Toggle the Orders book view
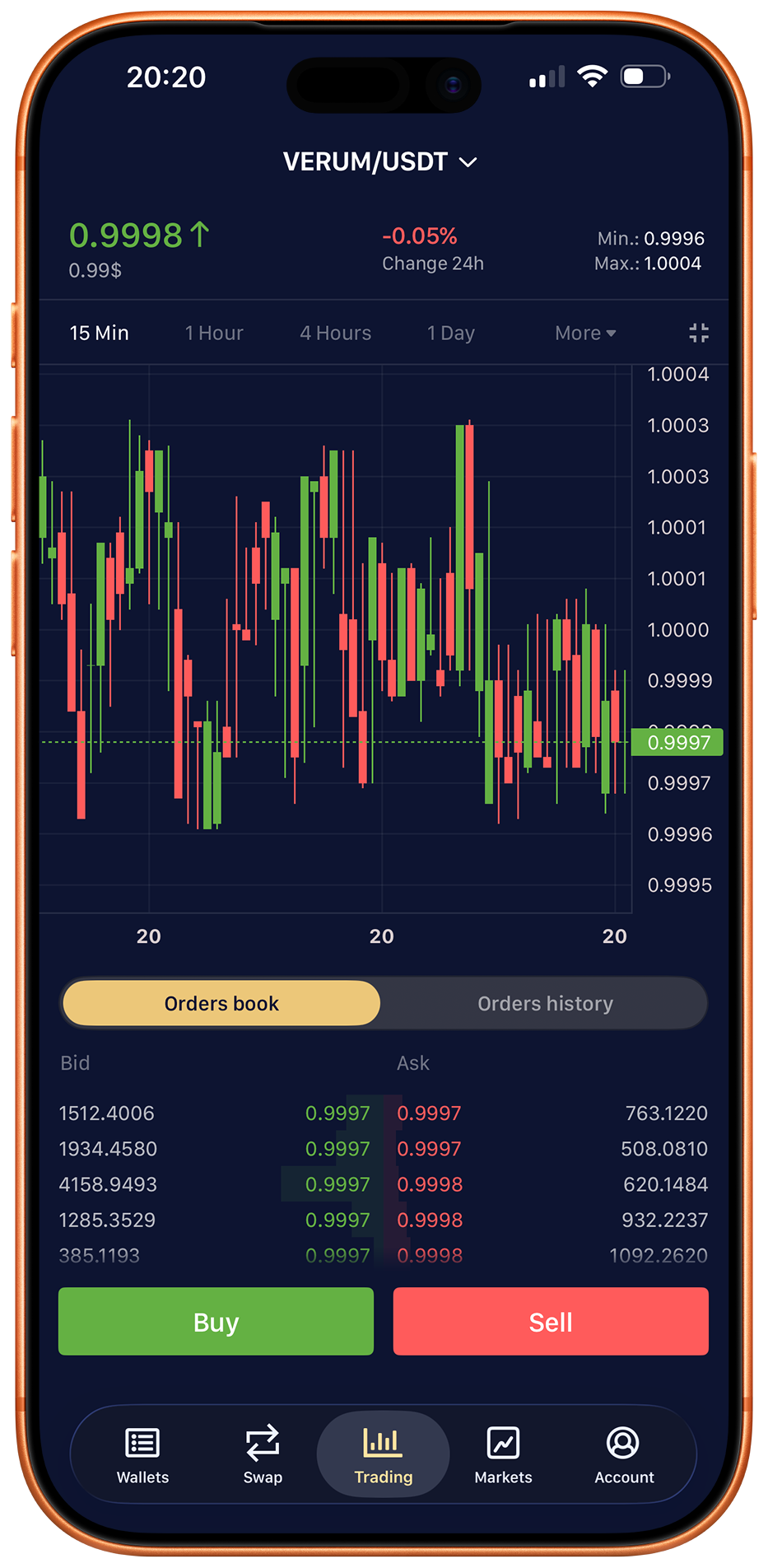 pyautogui.click(x=220, y=1003)
